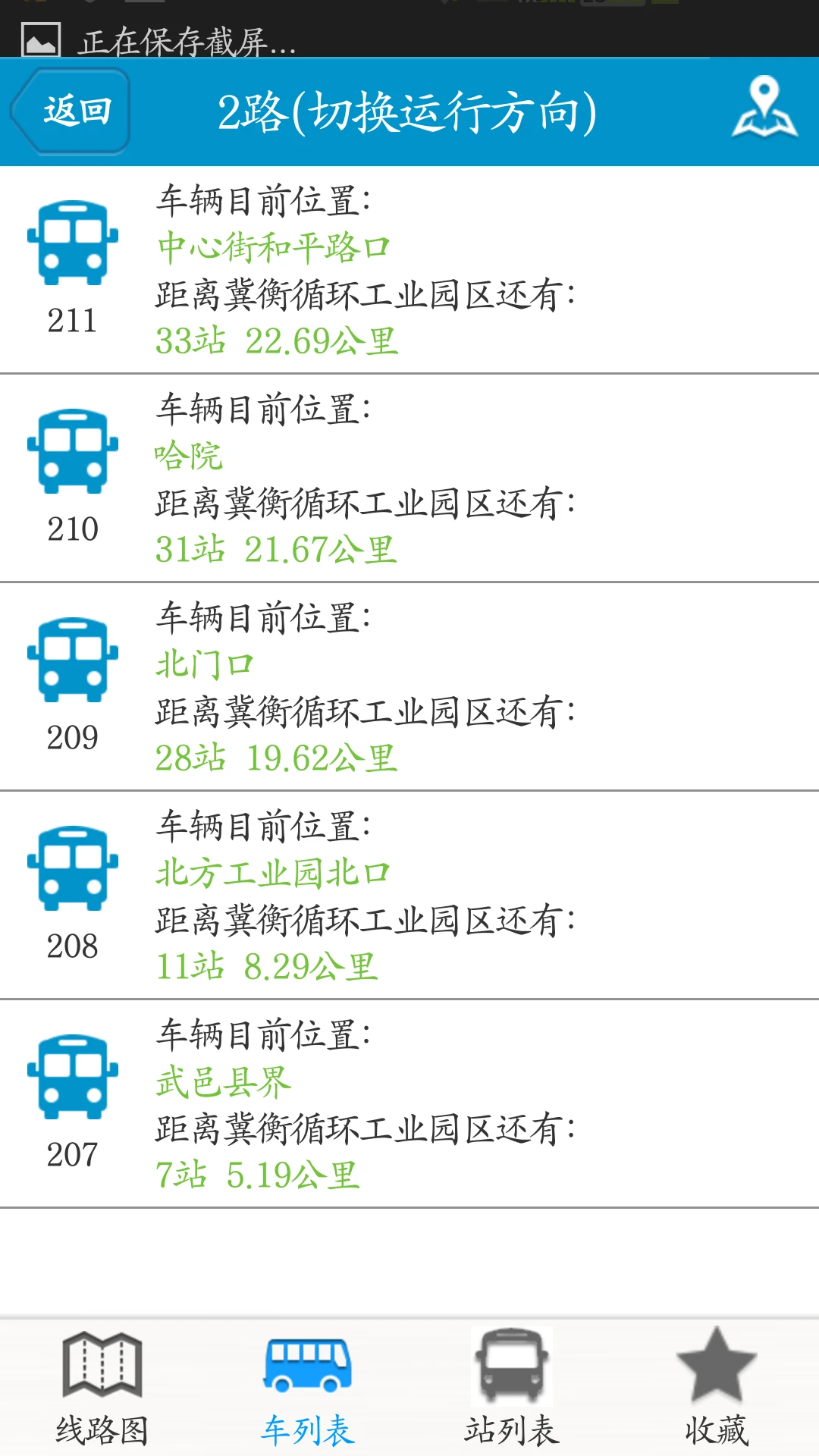Open bus 210 at 哈院

[x=409, y=479]
